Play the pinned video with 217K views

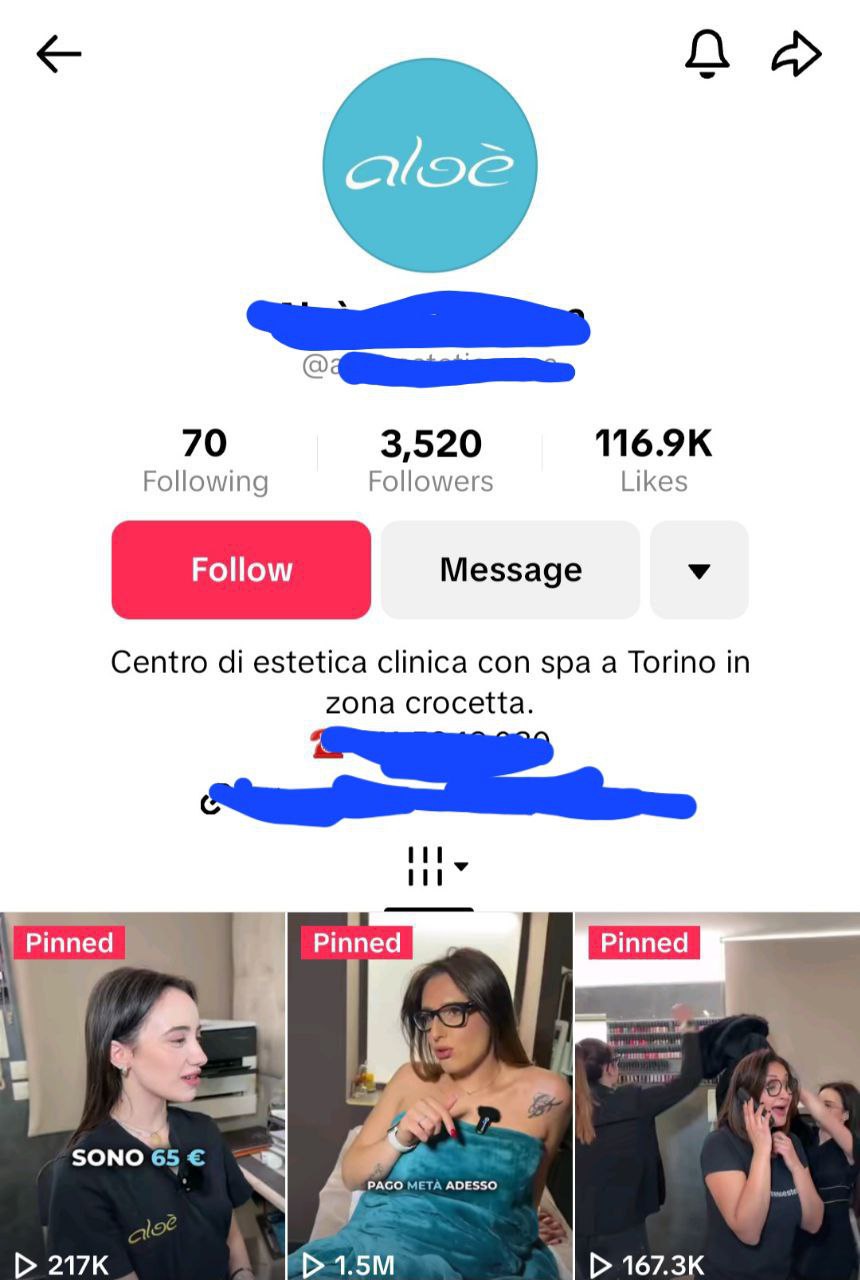pyautogui.click(x=143, y=1095)
